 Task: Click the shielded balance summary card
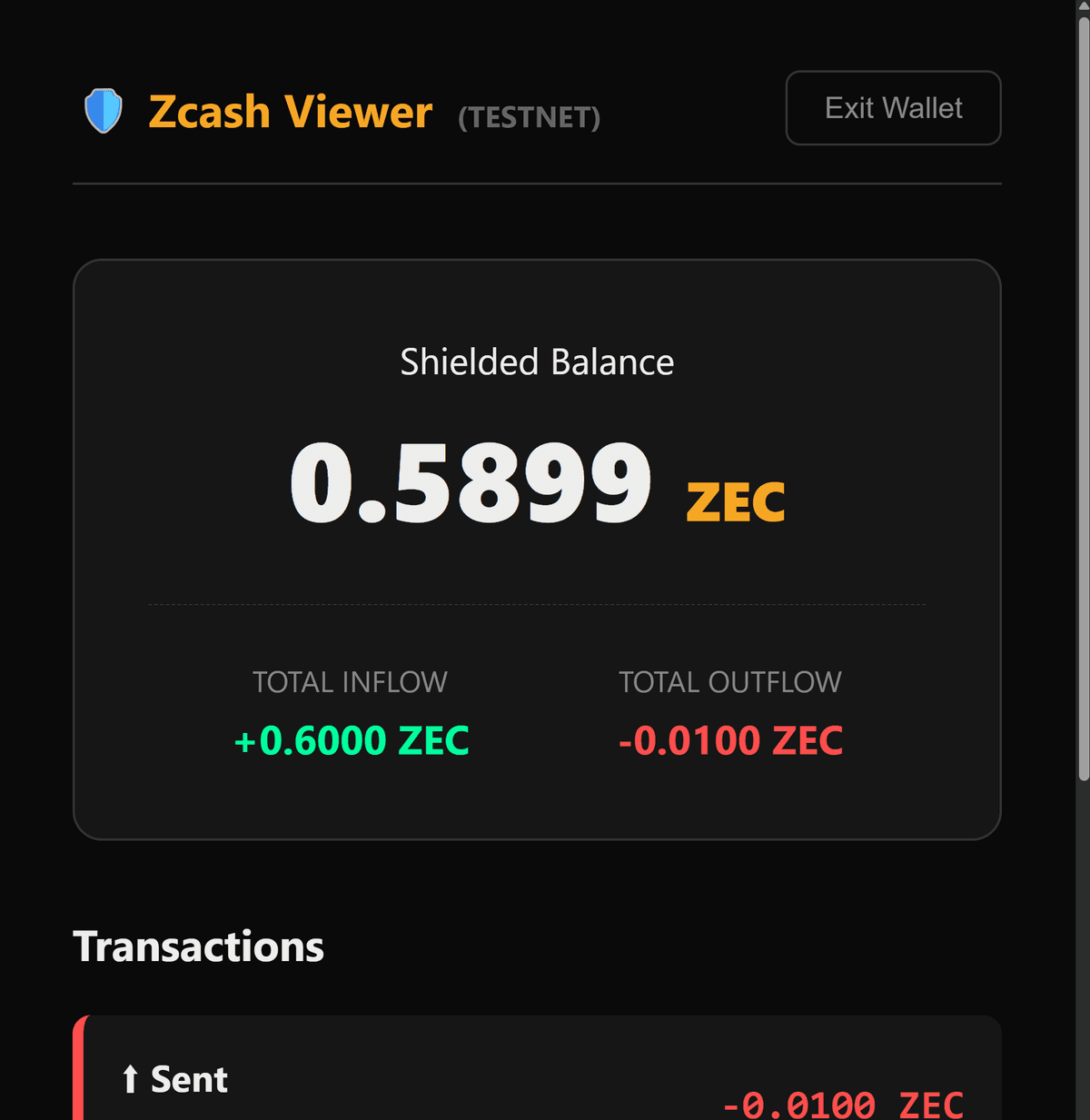[x=537, y=548]
